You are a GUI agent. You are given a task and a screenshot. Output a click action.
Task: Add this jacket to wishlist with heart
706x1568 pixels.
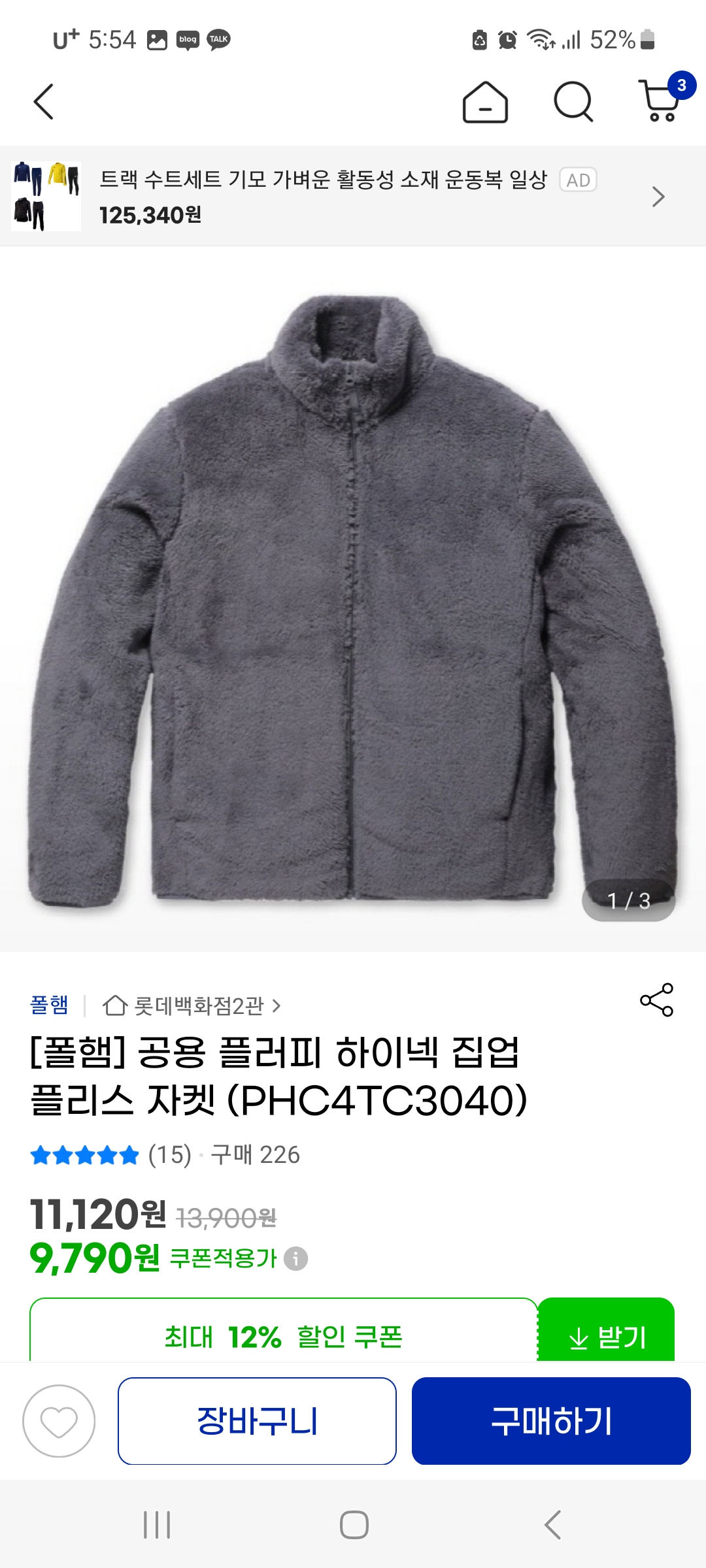point(59,1421)
